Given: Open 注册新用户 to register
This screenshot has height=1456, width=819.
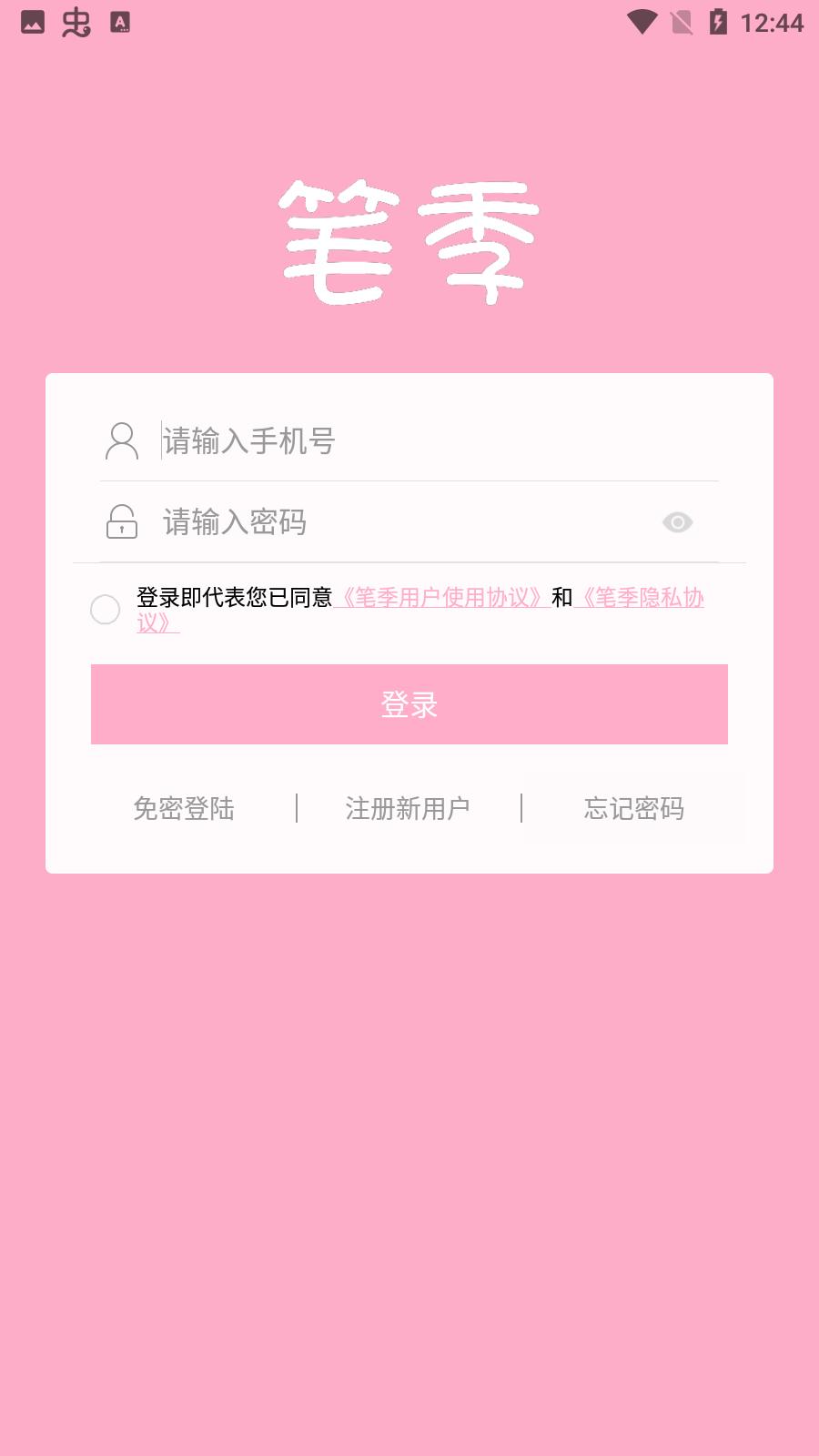Looking at the screenshot, I should click(408, 808).
